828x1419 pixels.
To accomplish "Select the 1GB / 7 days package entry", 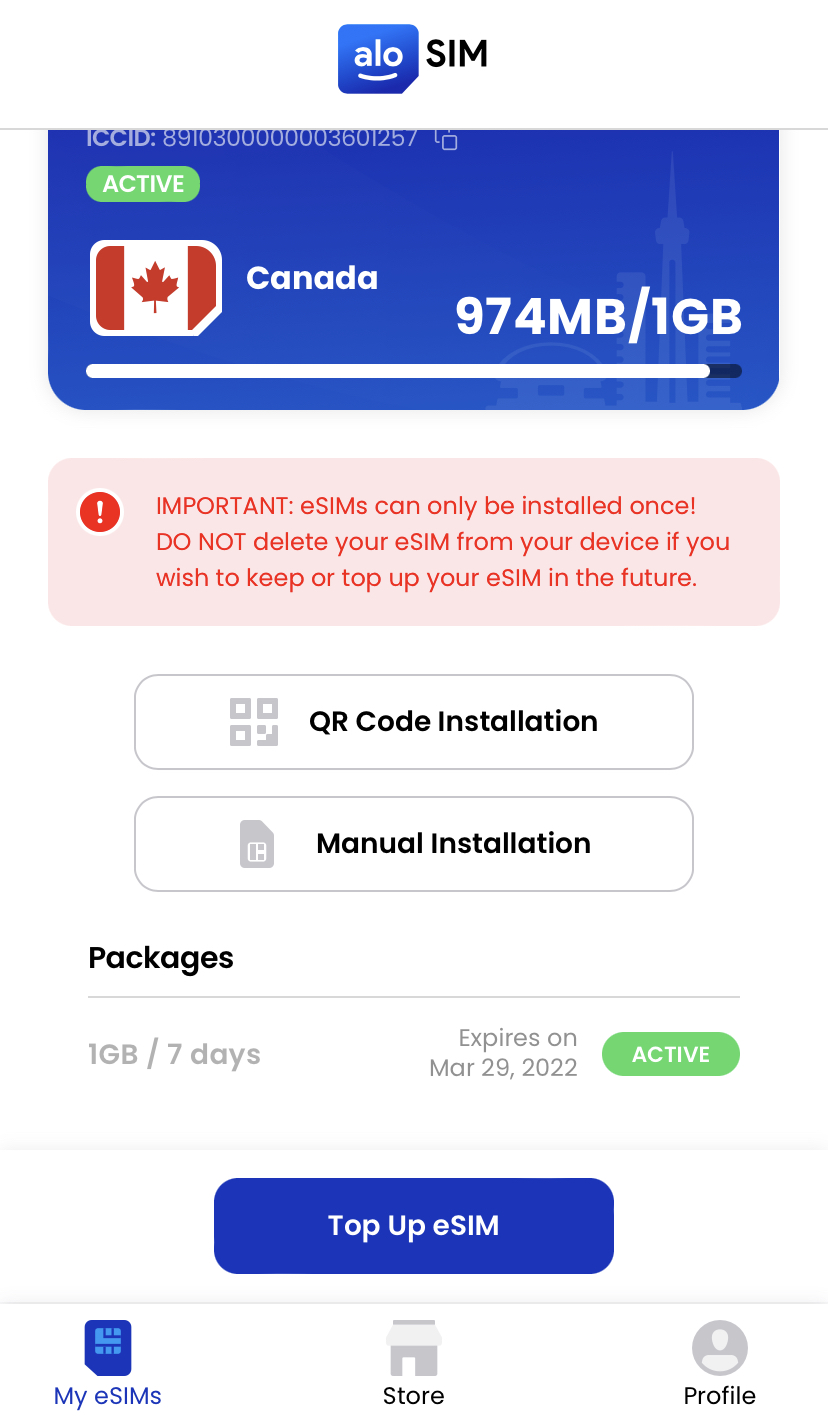I will tap(174, 1053).
